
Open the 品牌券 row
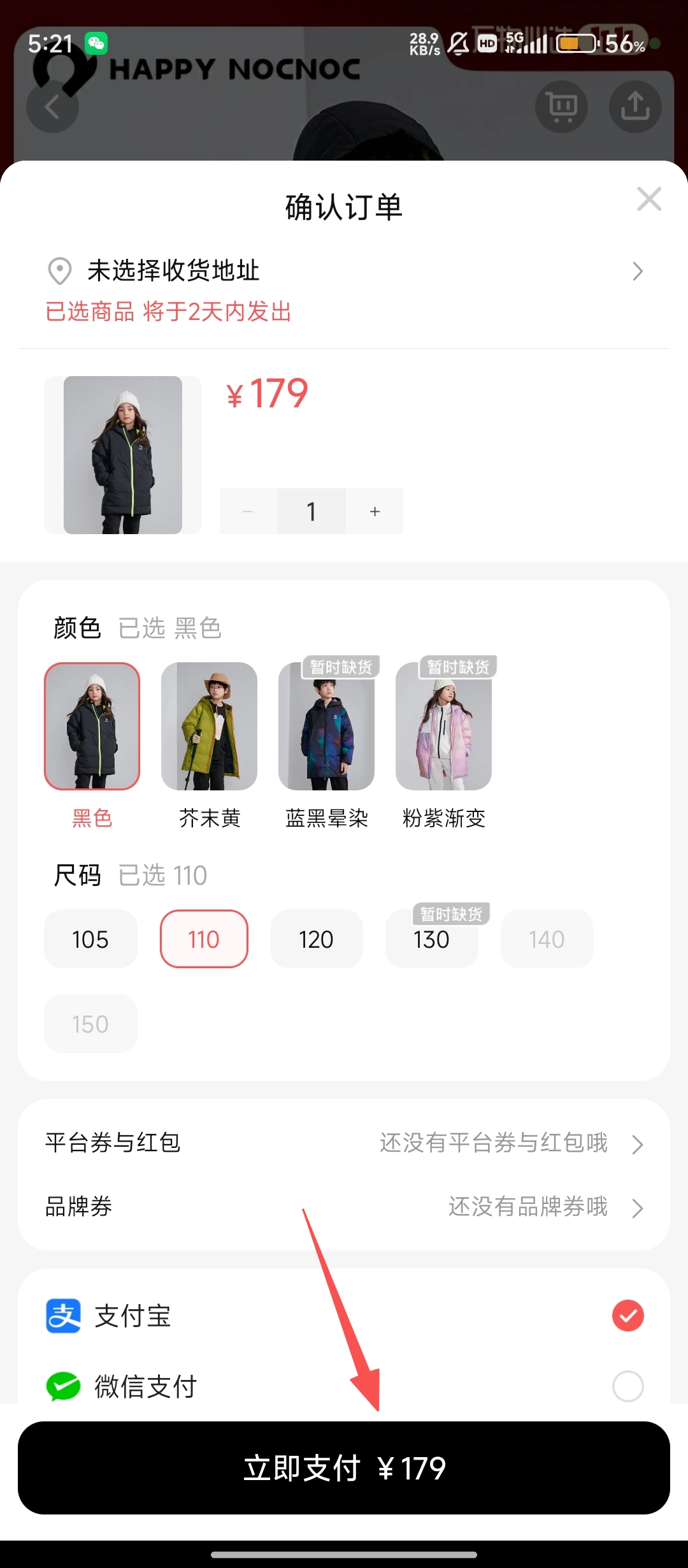pos(344,1207)
